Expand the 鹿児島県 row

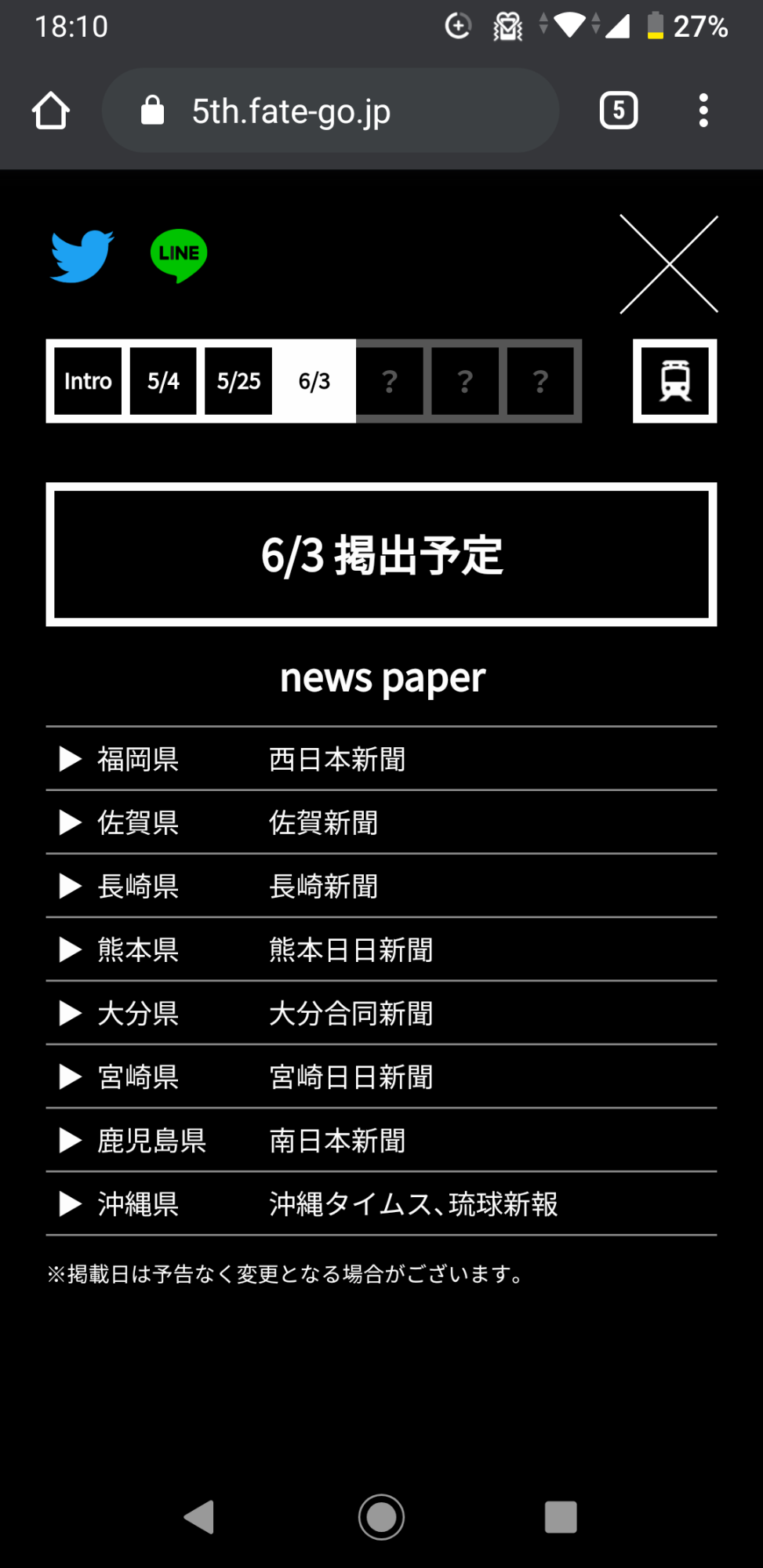[x=381, y=1140]
